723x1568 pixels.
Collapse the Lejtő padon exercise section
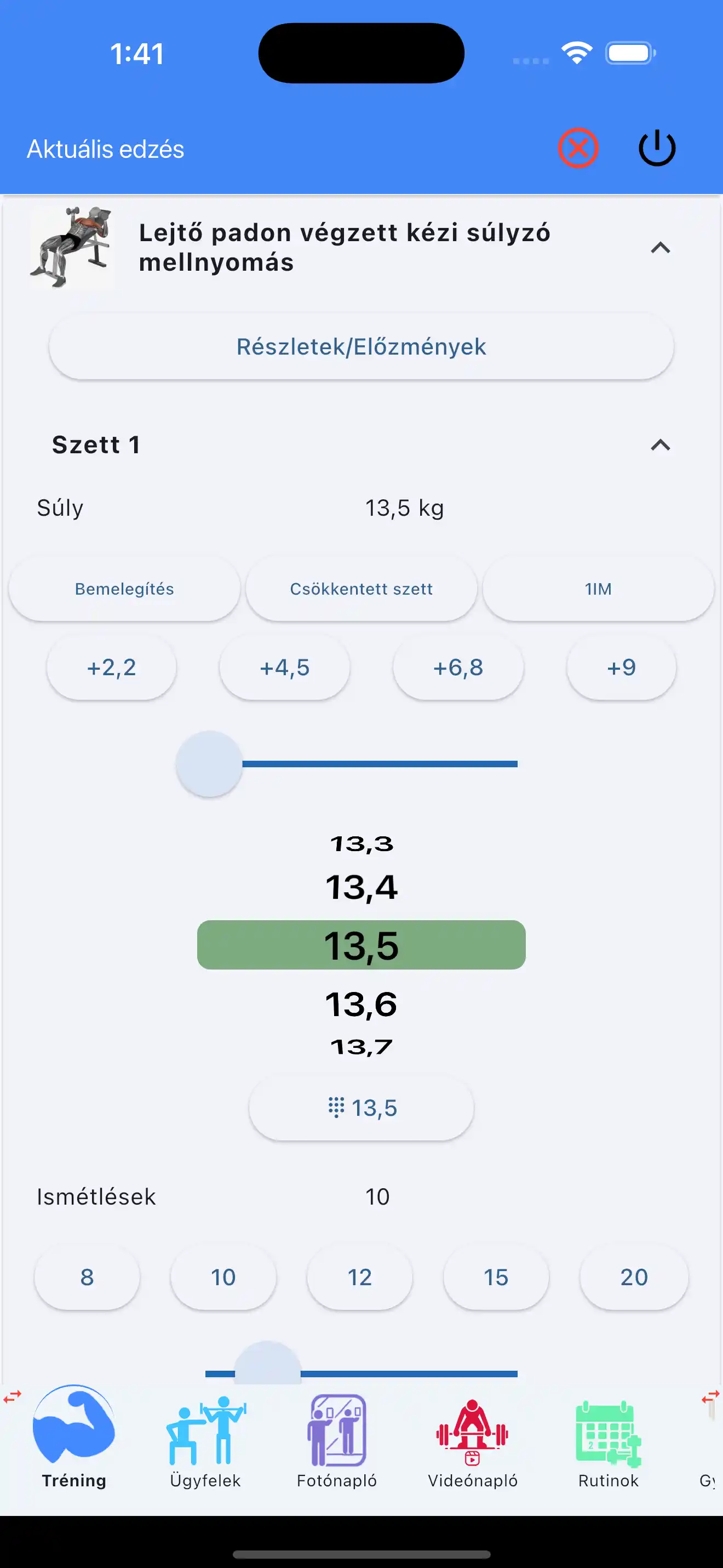click(661, 248)
